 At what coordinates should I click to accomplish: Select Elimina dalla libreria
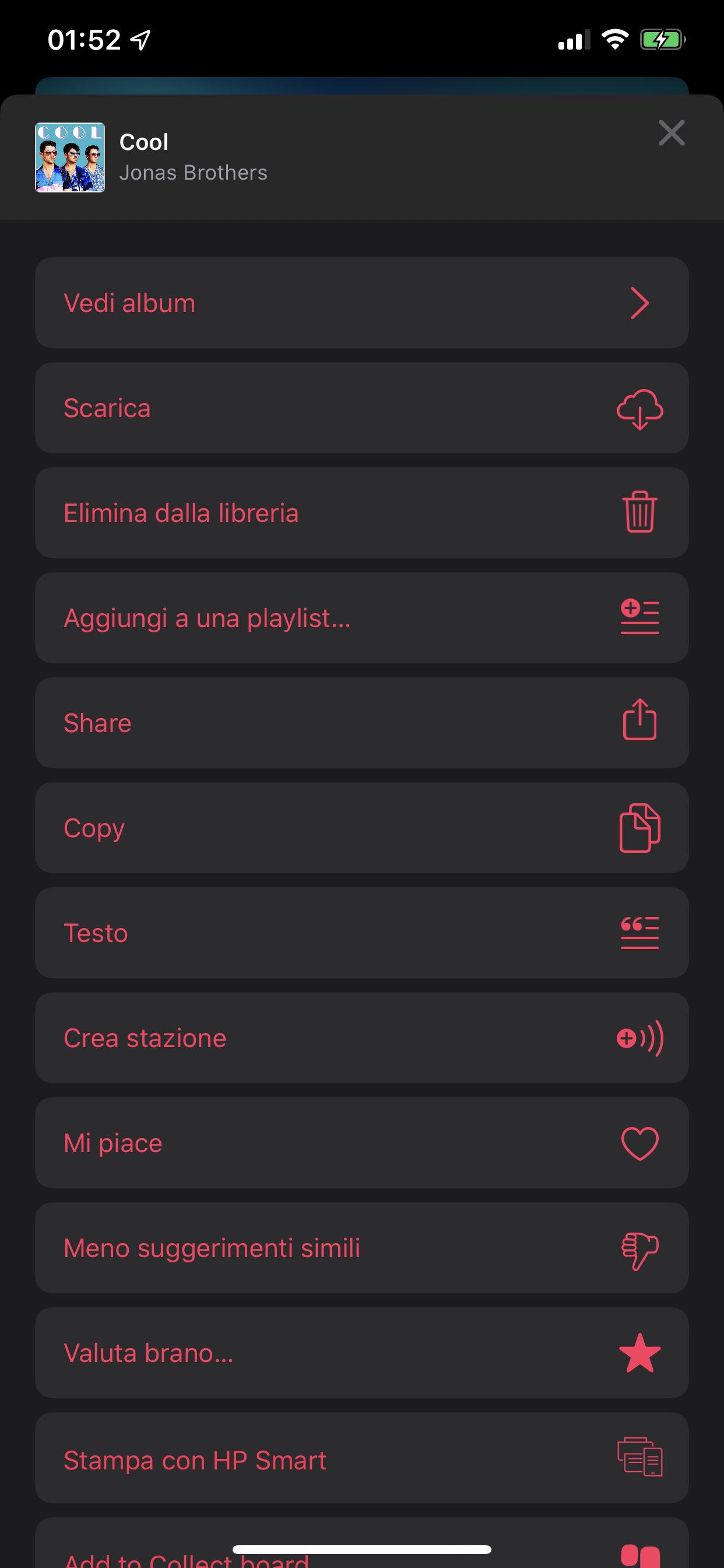(x=361, y=513)
